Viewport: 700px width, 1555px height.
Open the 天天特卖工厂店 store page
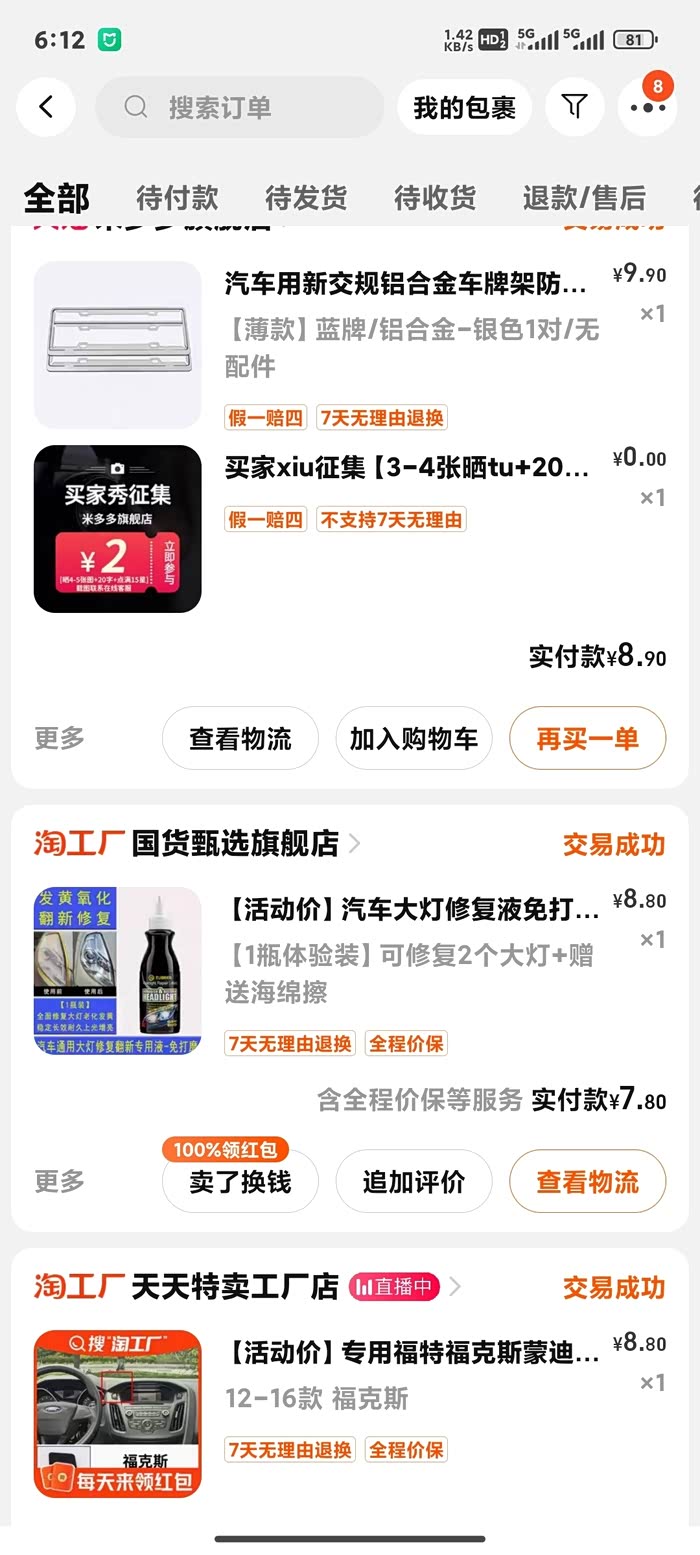pyautogui.click(x=235, y=1287)
